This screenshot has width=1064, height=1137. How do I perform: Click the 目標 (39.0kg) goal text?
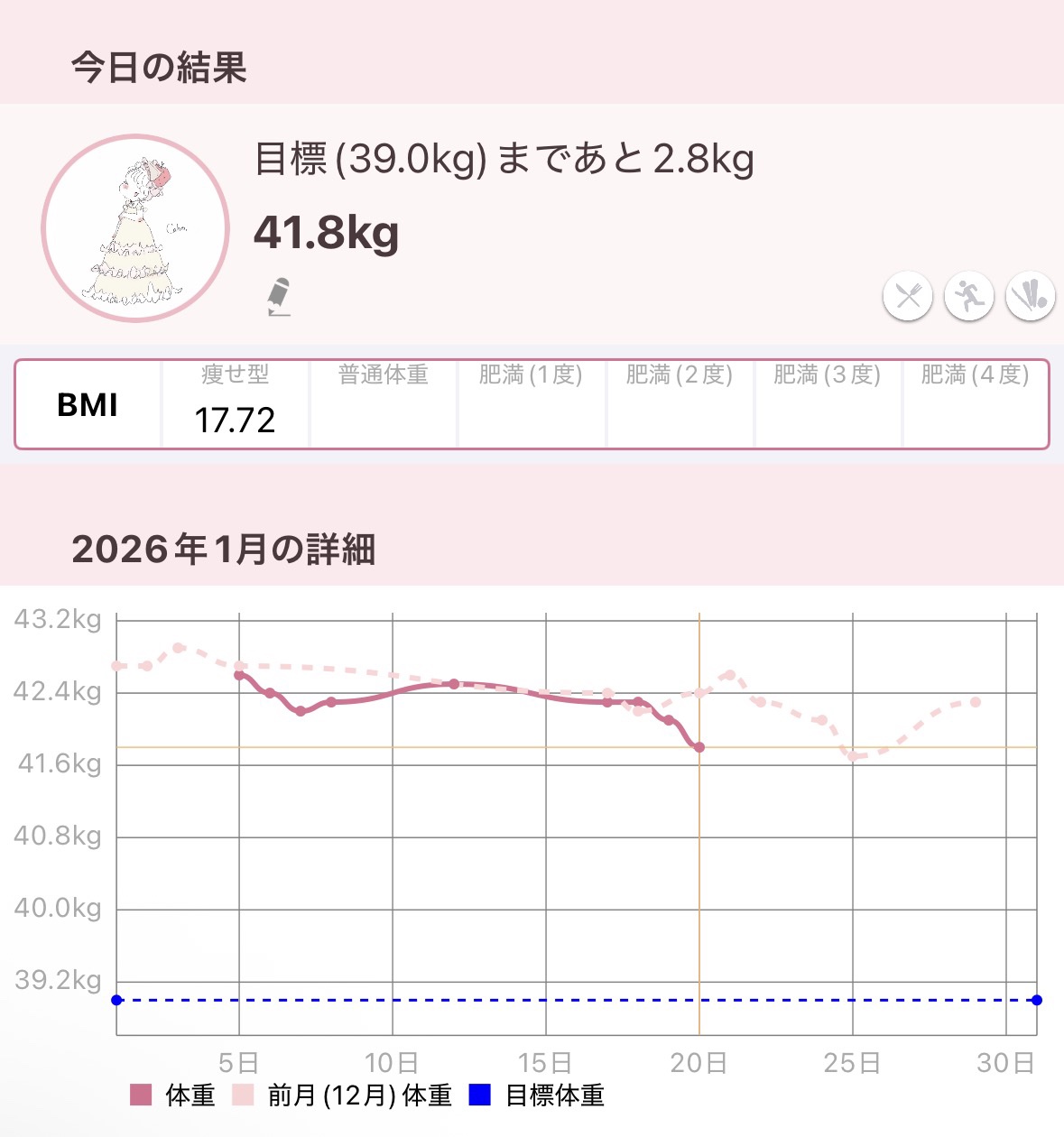coord(505,164)
